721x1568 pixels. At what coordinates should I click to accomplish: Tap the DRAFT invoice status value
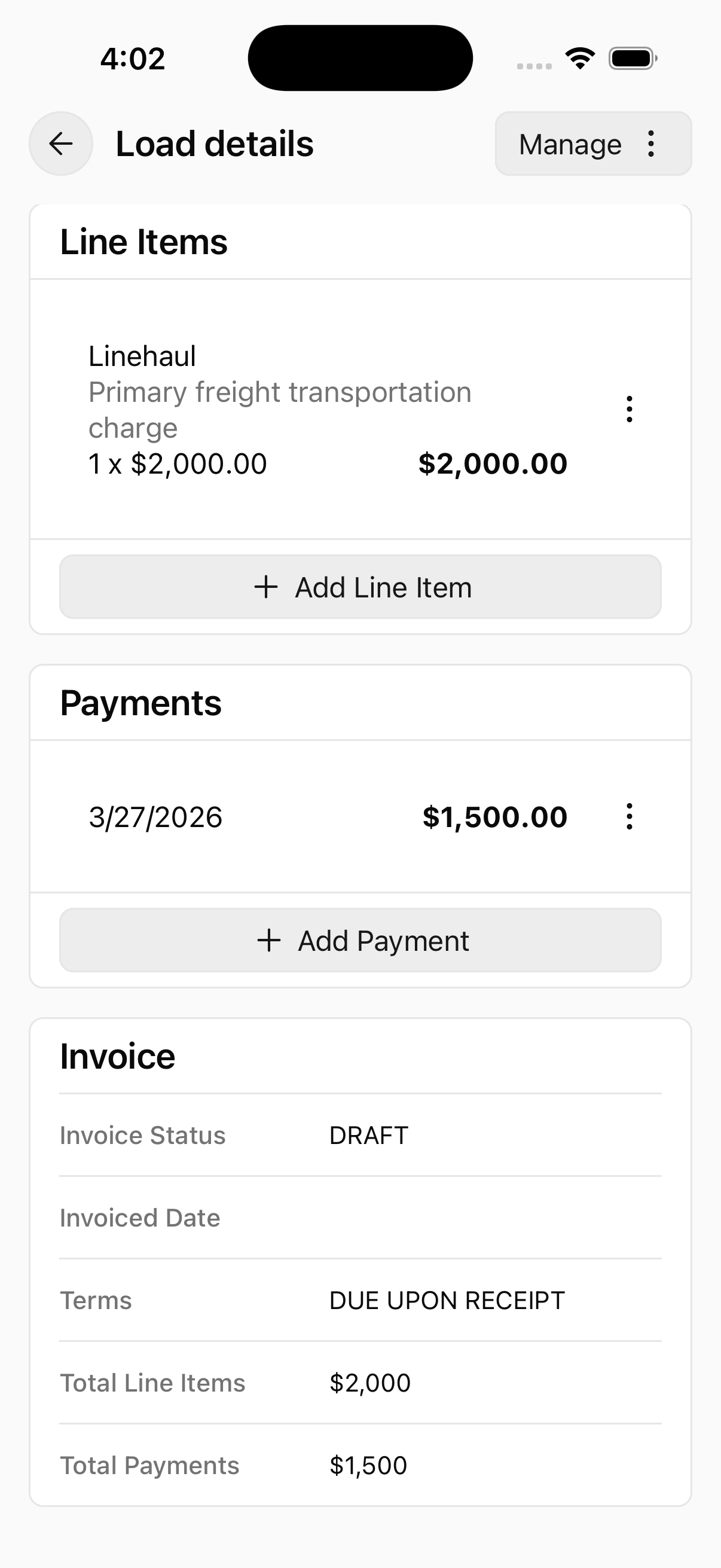tap(368, 1134)
